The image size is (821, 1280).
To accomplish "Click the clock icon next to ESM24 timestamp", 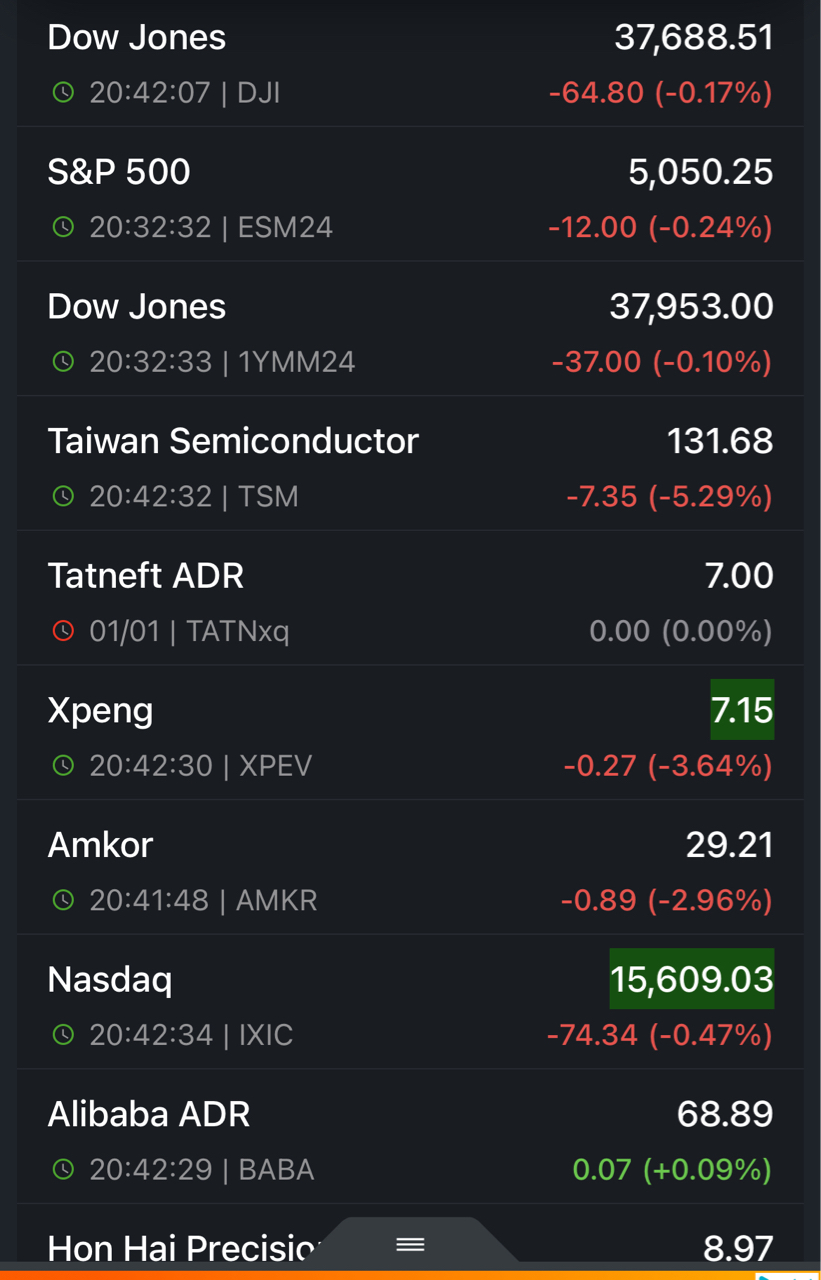I will coord(64,227).
